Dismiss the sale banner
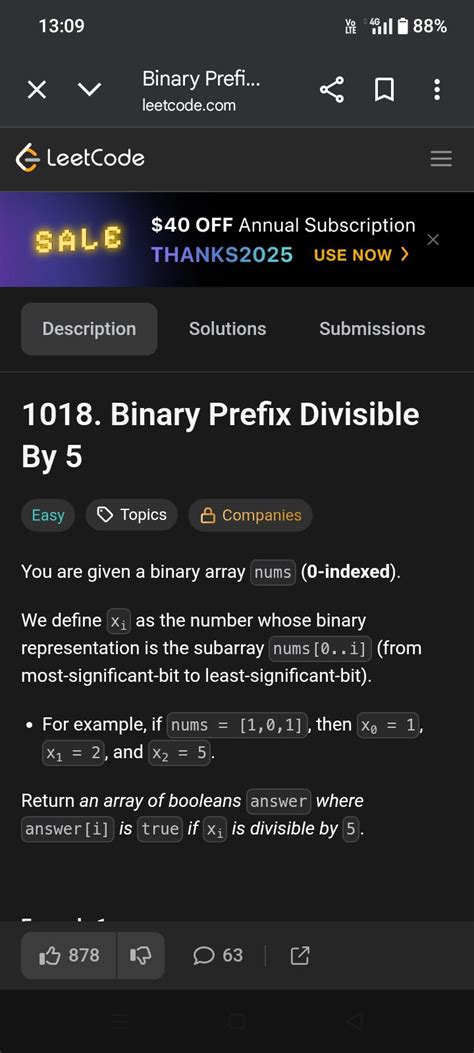 click(x=433, y=240)
